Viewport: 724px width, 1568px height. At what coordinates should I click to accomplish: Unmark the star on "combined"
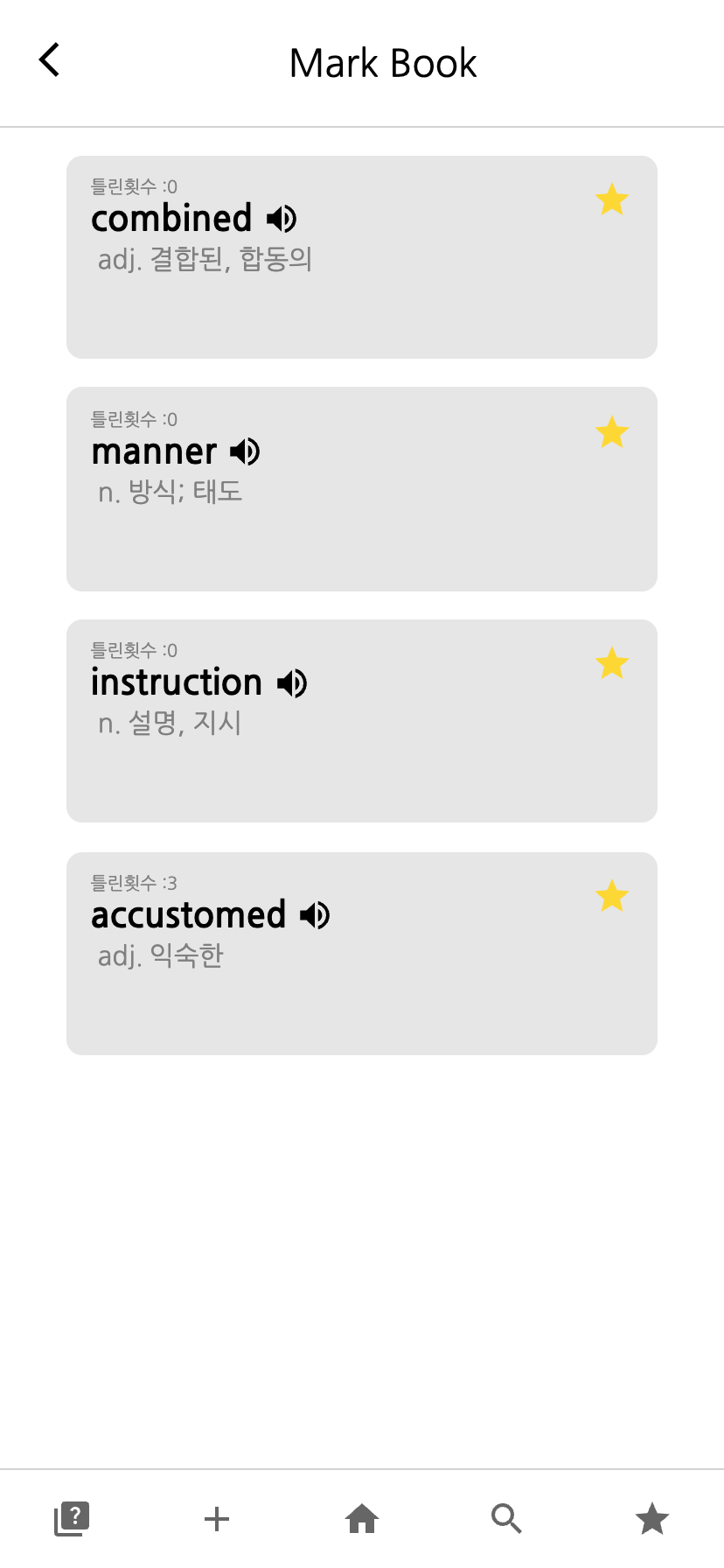(x=612, y=200)
